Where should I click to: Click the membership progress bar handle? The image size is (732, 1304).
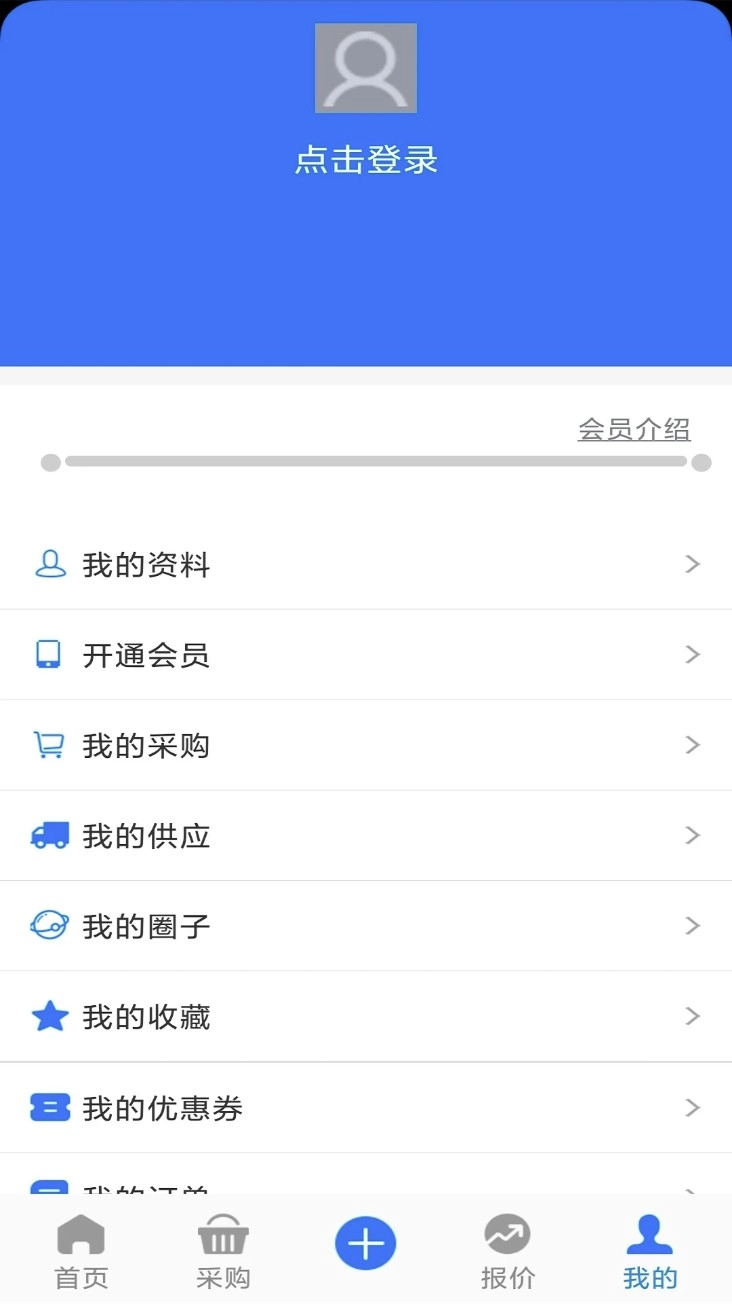pos(50,462)
